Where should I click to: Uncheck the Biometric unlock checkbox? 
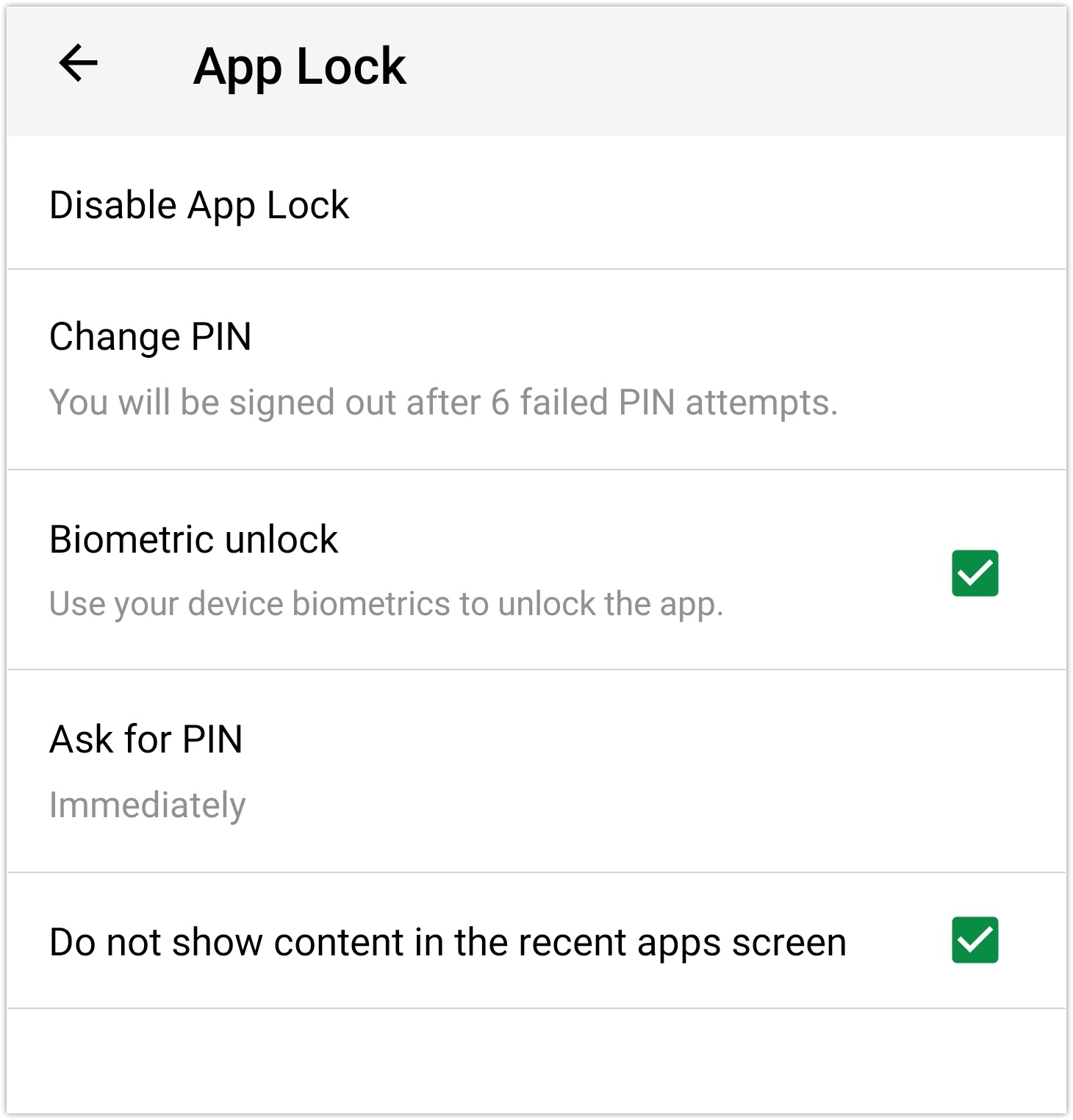975,573
